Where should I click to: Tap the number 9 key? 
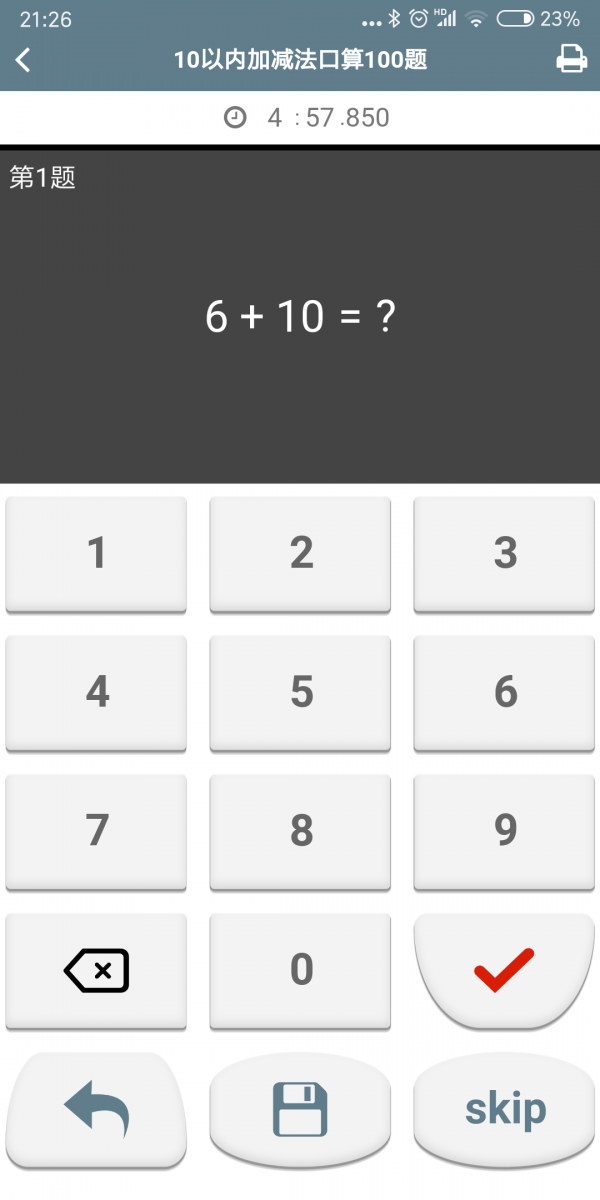[x=505, y=830]
